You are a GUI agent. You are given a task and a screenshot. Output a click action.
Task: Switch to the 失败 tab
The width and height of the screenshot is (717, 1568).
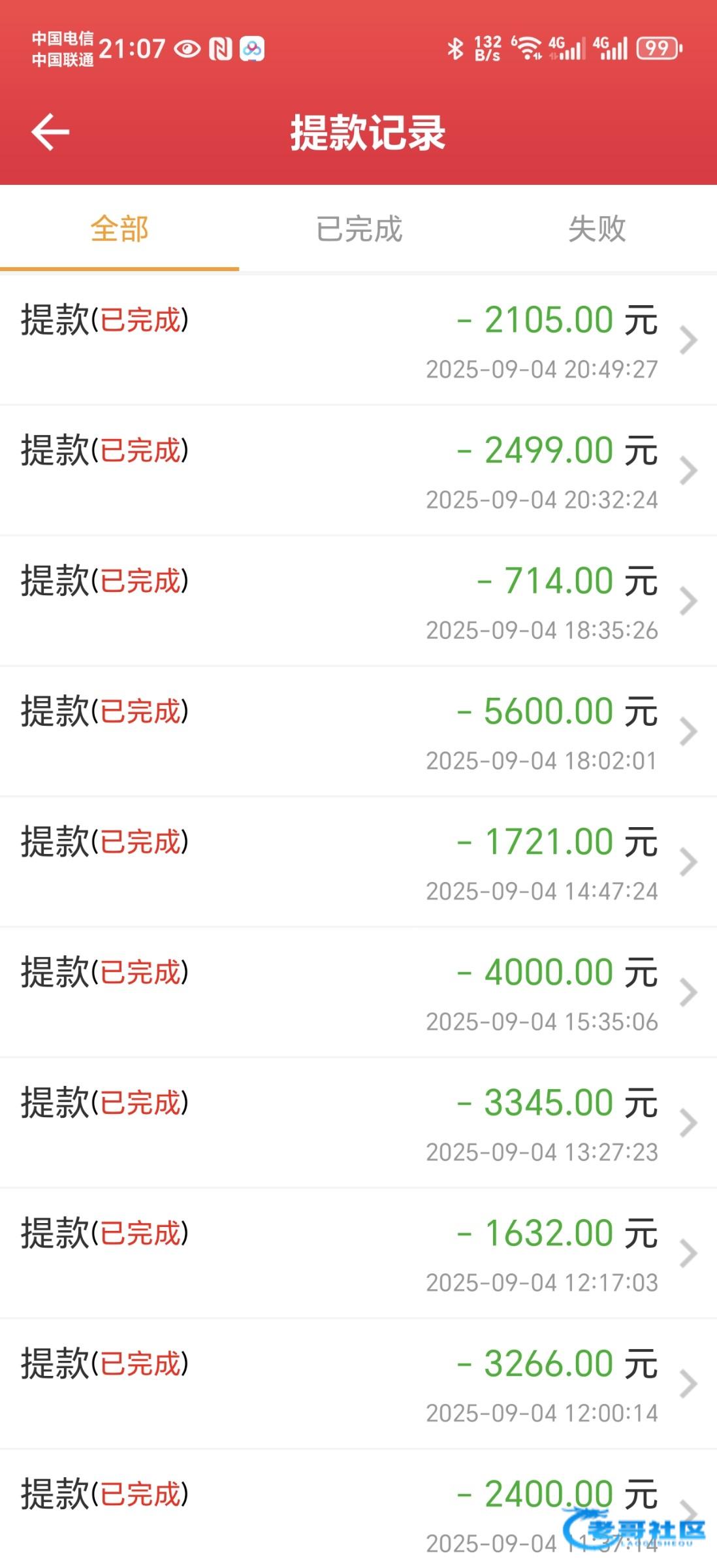(597, 229)
